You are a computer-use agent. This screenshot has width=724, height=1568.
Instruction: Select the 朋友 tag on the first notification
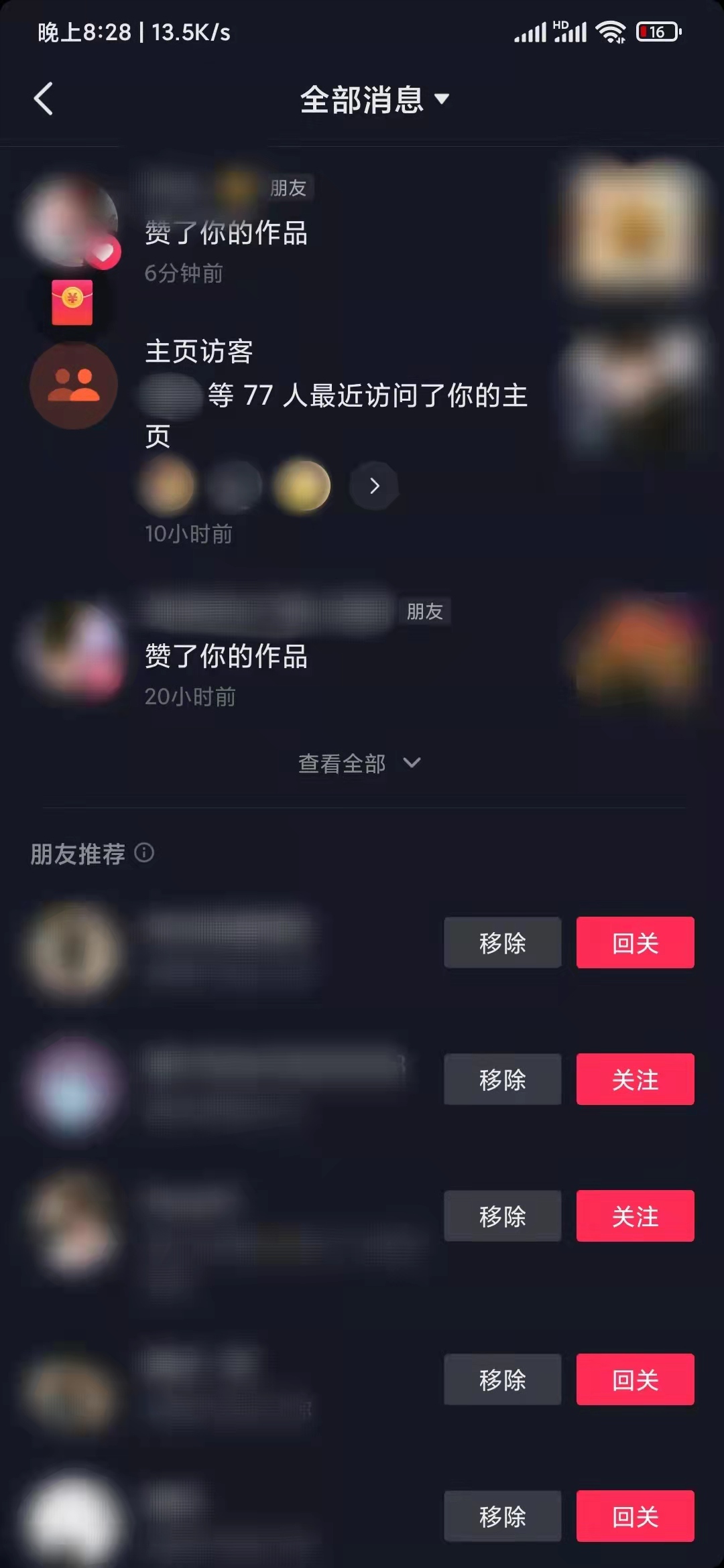click(290, 188)
